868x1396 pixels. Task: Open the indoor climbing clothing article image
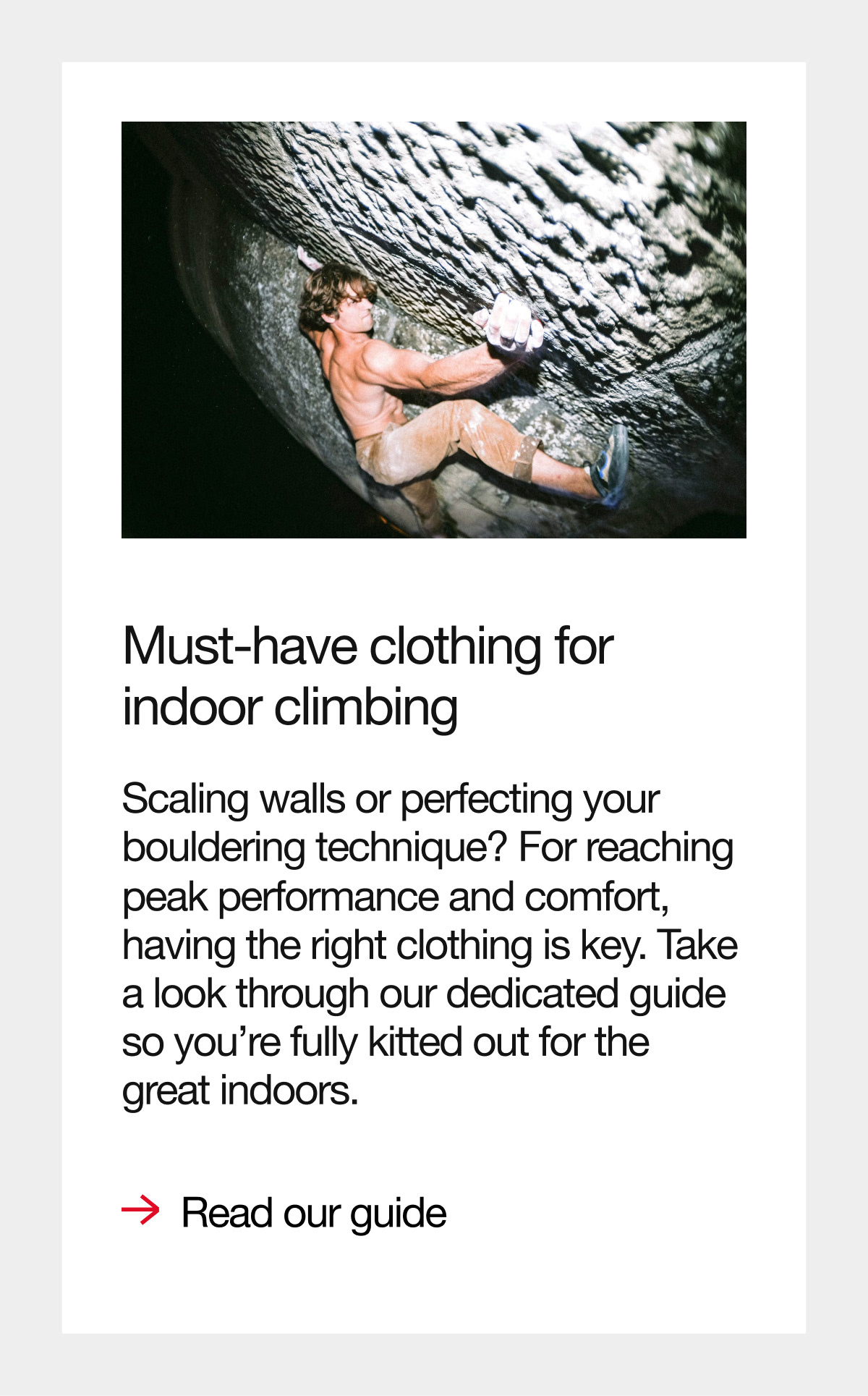[434, 330]
